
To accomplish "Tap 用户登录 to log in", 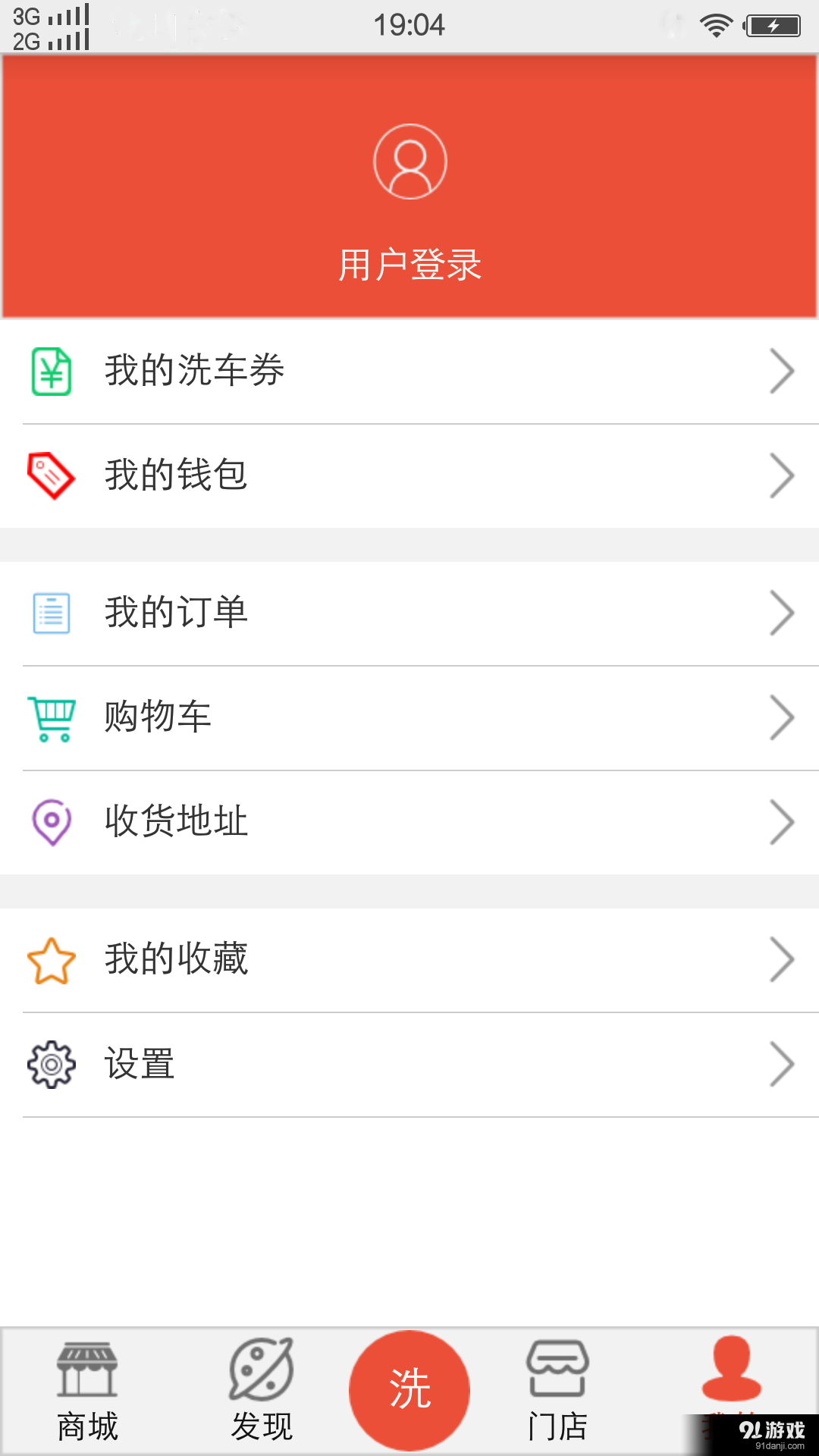I will [409, 265].
